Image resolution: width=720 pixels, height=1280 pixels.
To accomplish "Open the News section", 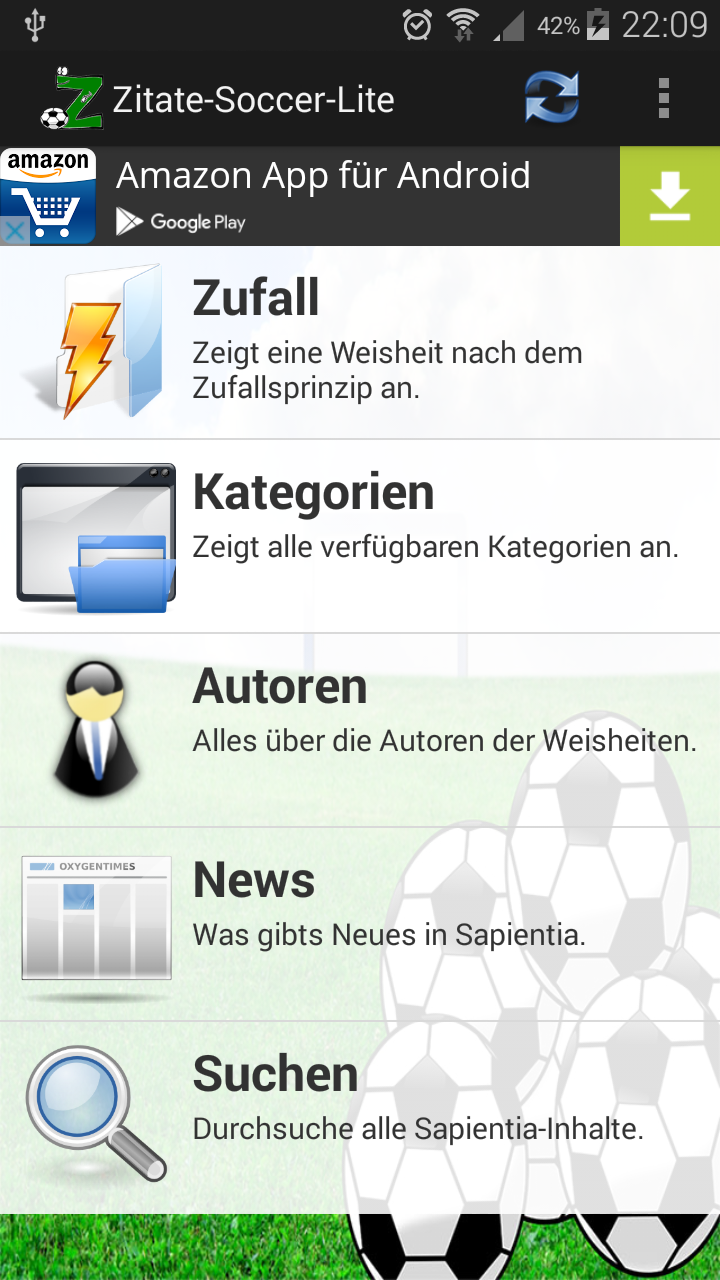I will pos(360,924).
